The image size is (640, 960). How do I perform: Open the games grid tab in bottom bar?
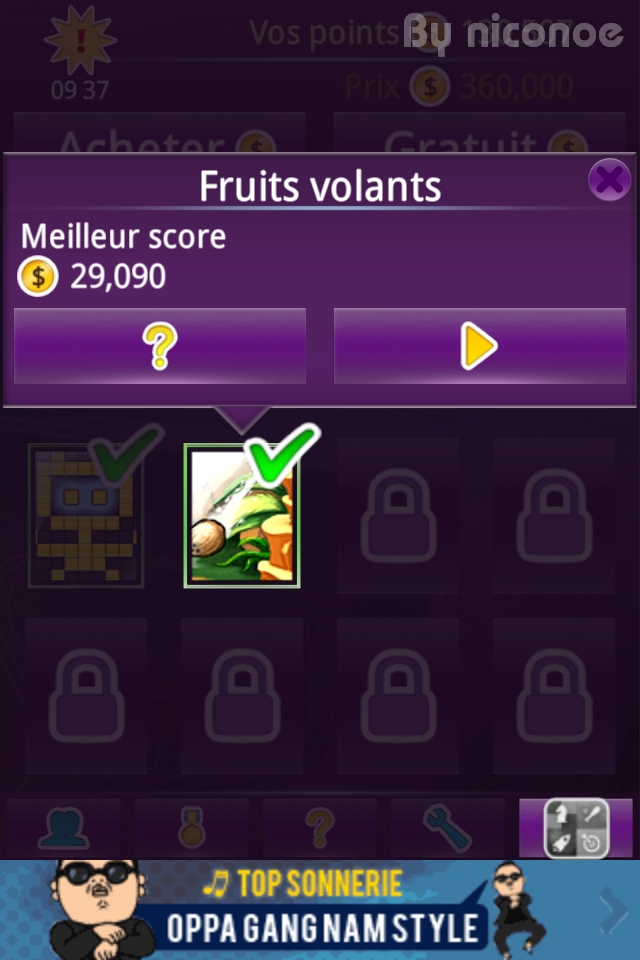click(x=575, y=828)
